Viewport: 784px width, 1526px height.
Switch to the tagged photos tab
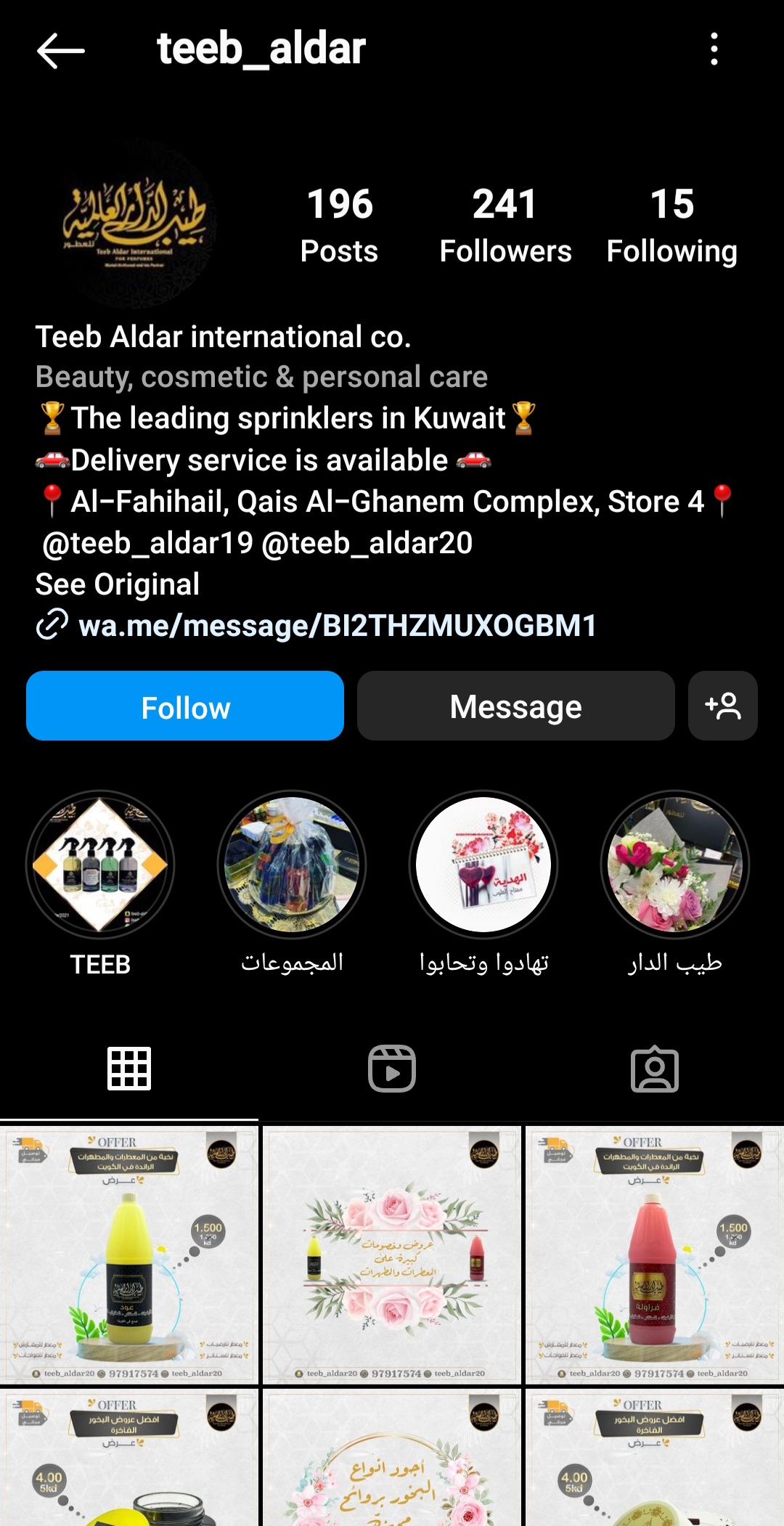pos(655,1069)
